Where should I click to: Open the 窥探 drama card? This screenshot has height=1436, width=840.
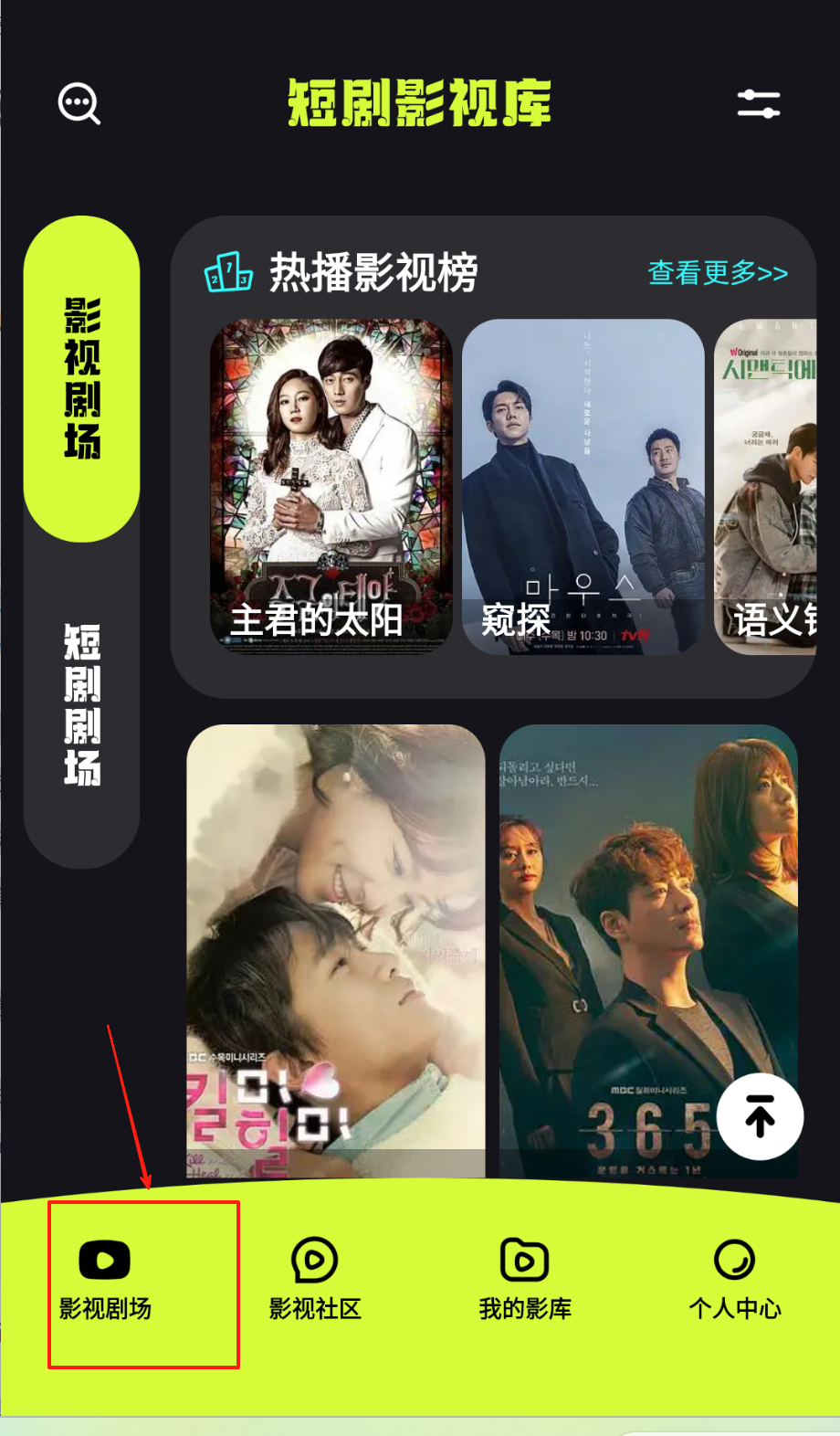pyautogui.click(x=583, y=486)
